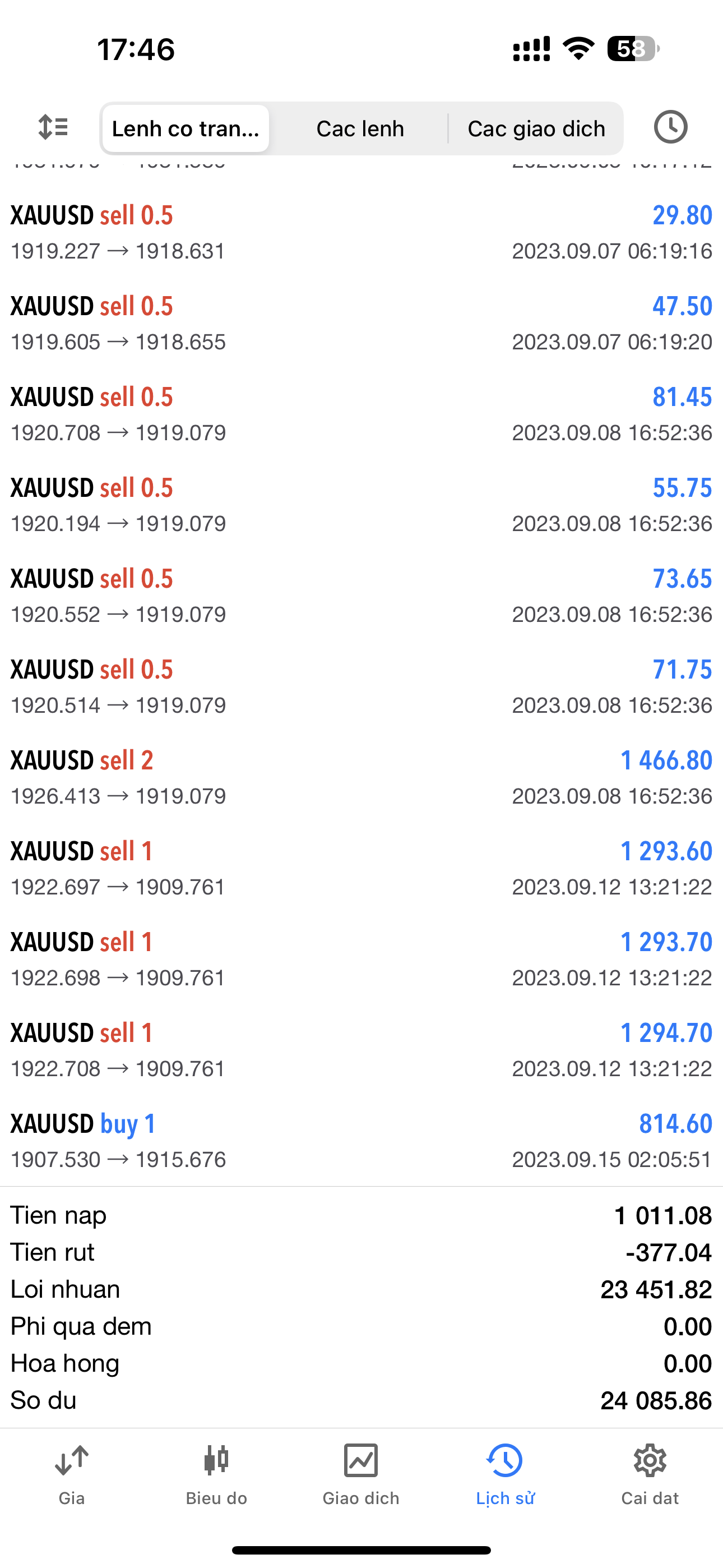
Task: Expand the sell 0.5 trade with profit 55.75
Action: [361, 505]
